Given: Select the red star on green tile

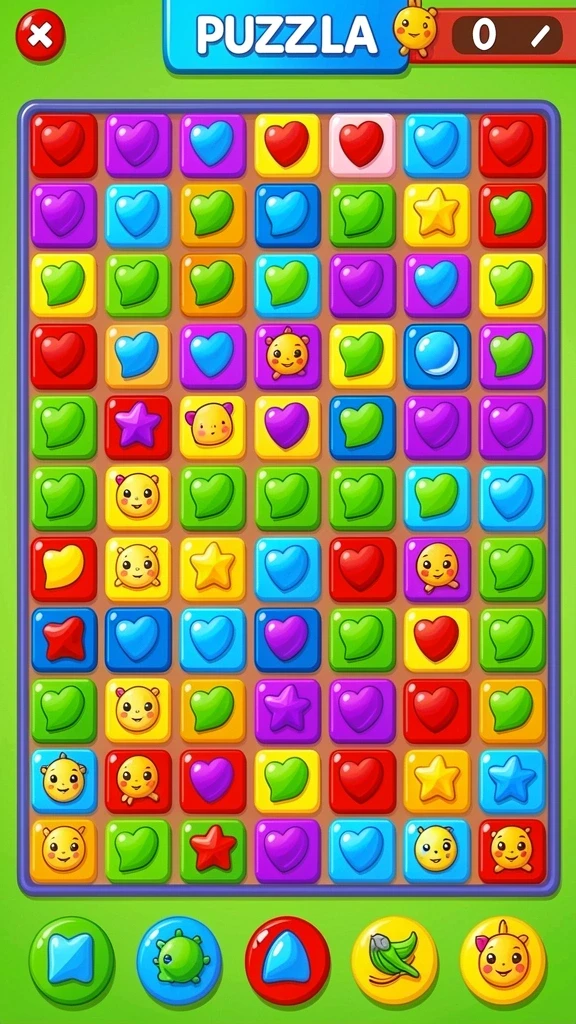Looking at the screenshot, I should (x=213, y=851).
